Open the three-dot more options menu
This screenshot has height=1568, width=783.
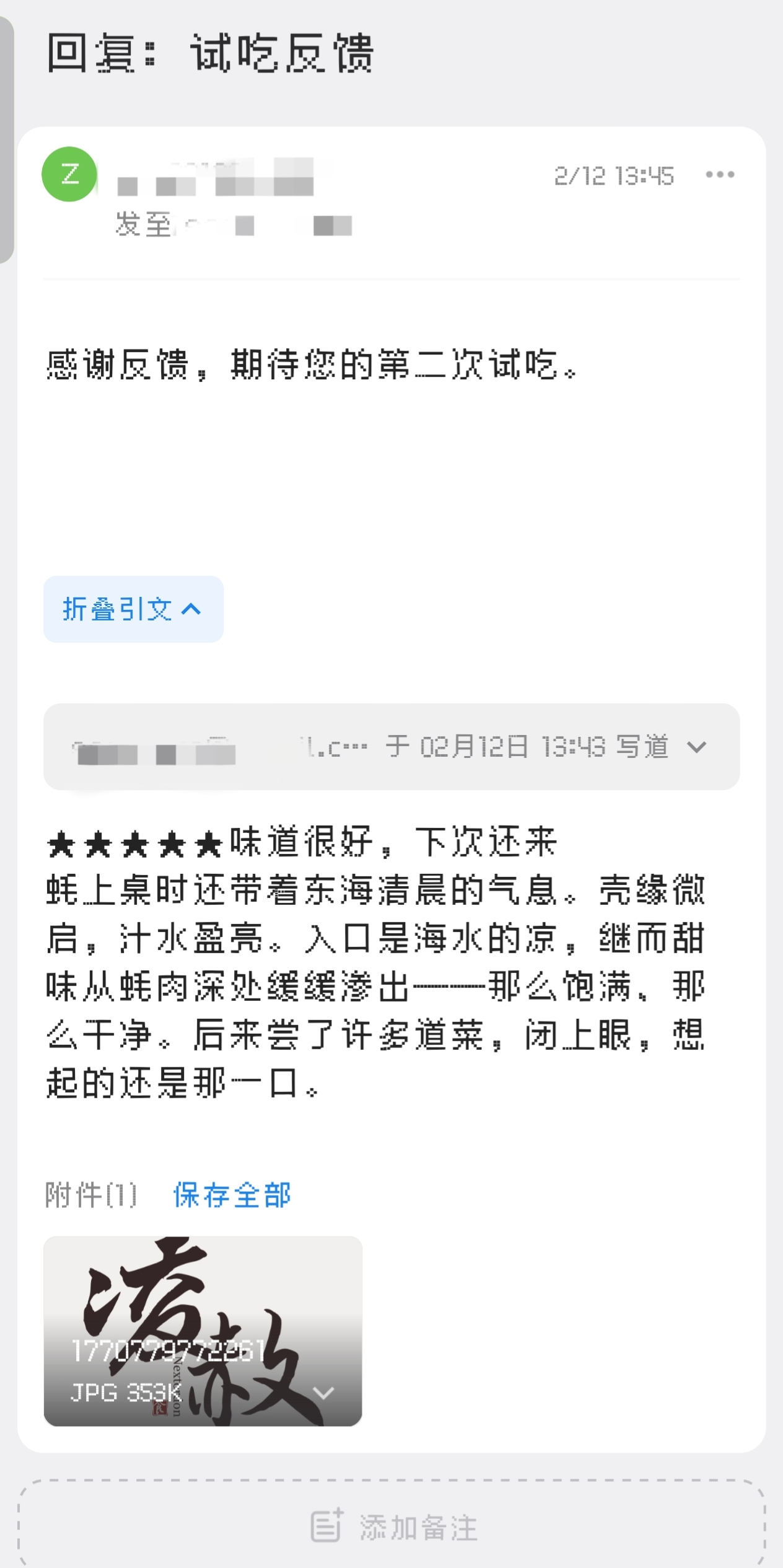tap(720, 175)
